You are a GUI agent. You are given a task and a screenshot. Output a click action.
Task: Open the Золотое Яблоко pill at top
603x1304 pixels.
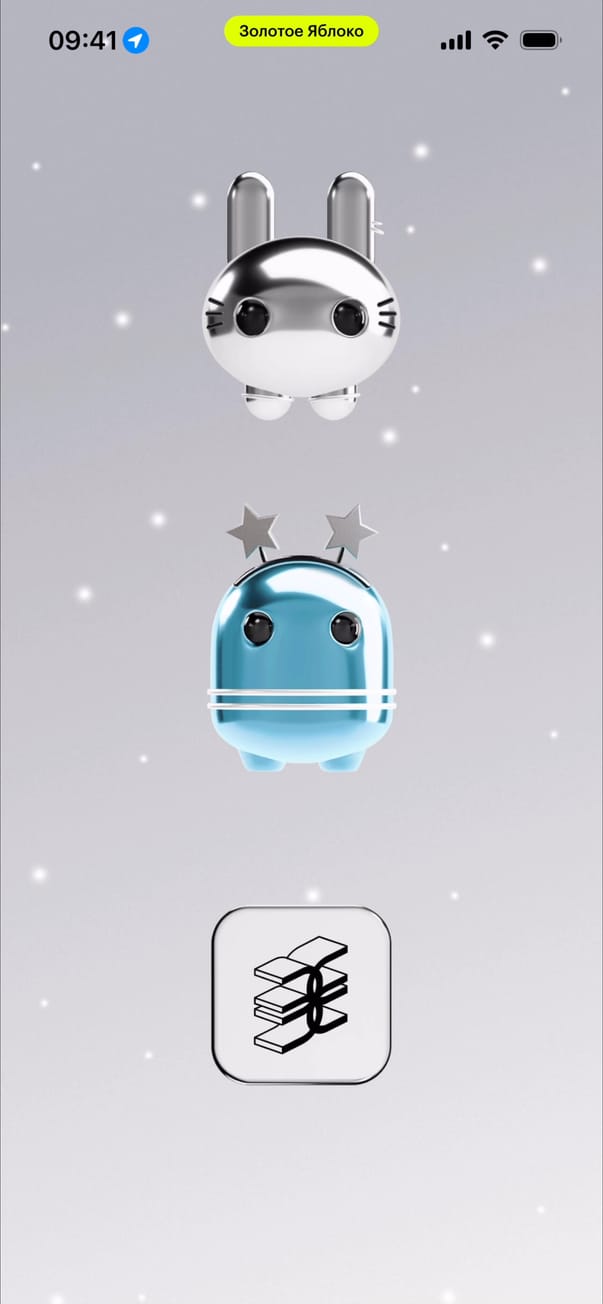click(x=301, y=31)
